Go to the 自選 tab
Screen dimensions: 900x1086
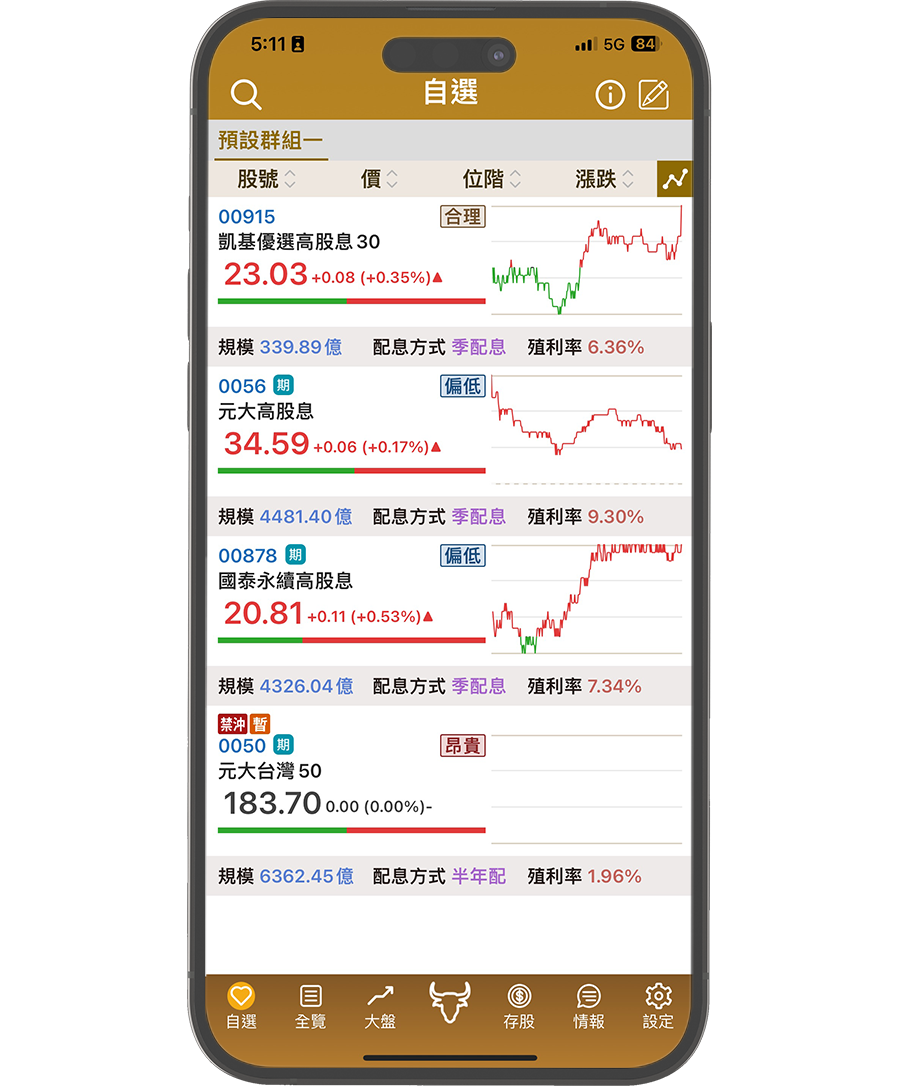click(x=241, y=1006)
